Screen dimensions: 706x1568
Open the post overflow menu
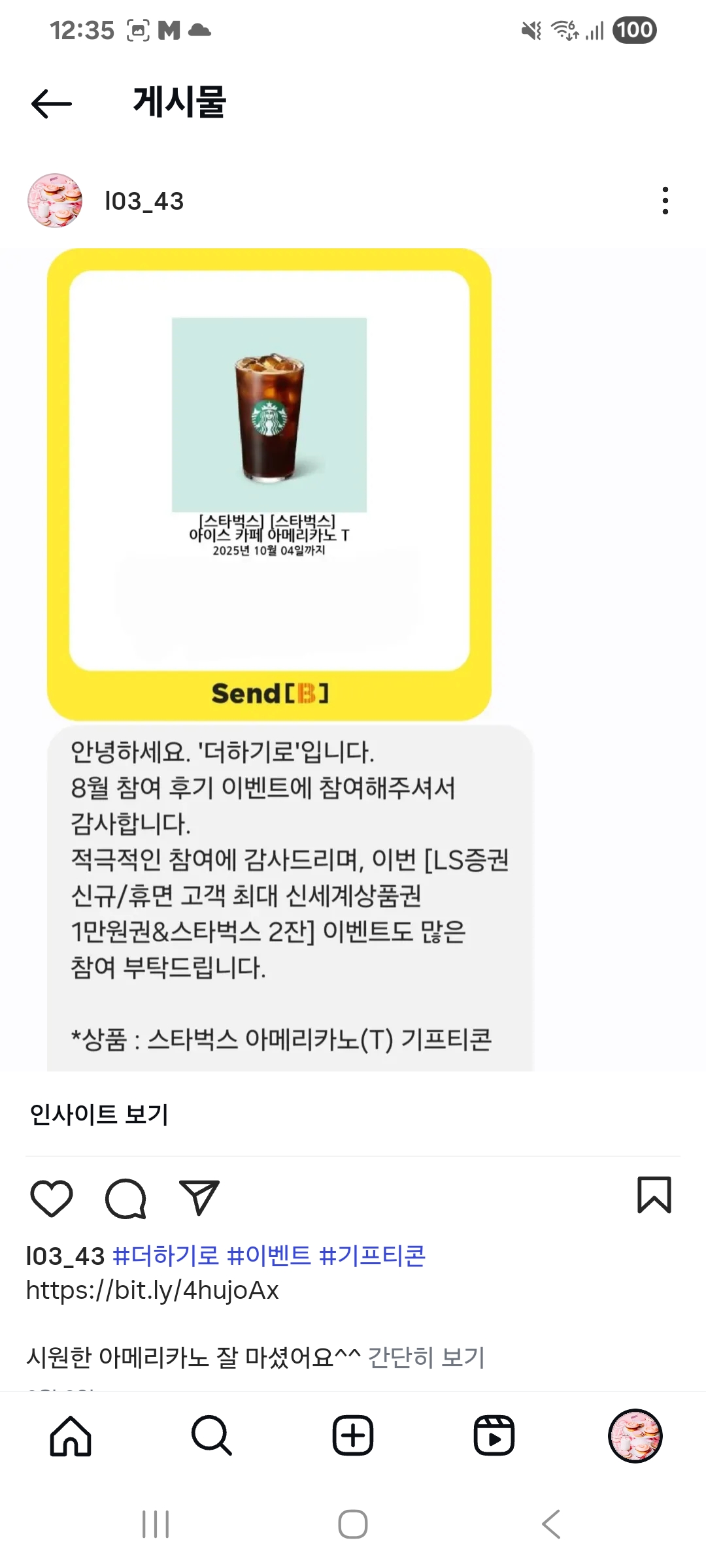(665, 201)
